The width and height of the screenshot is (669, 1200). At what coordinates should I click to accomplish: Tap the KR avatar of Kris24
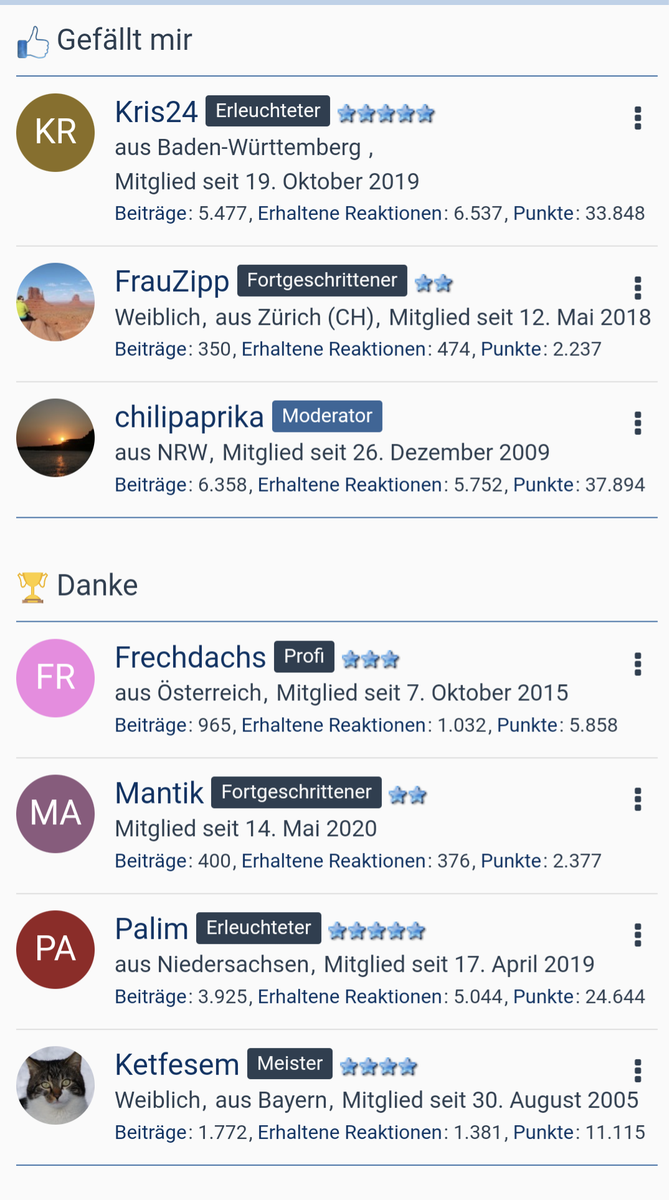pyautogui.click(x=56, y=132)
